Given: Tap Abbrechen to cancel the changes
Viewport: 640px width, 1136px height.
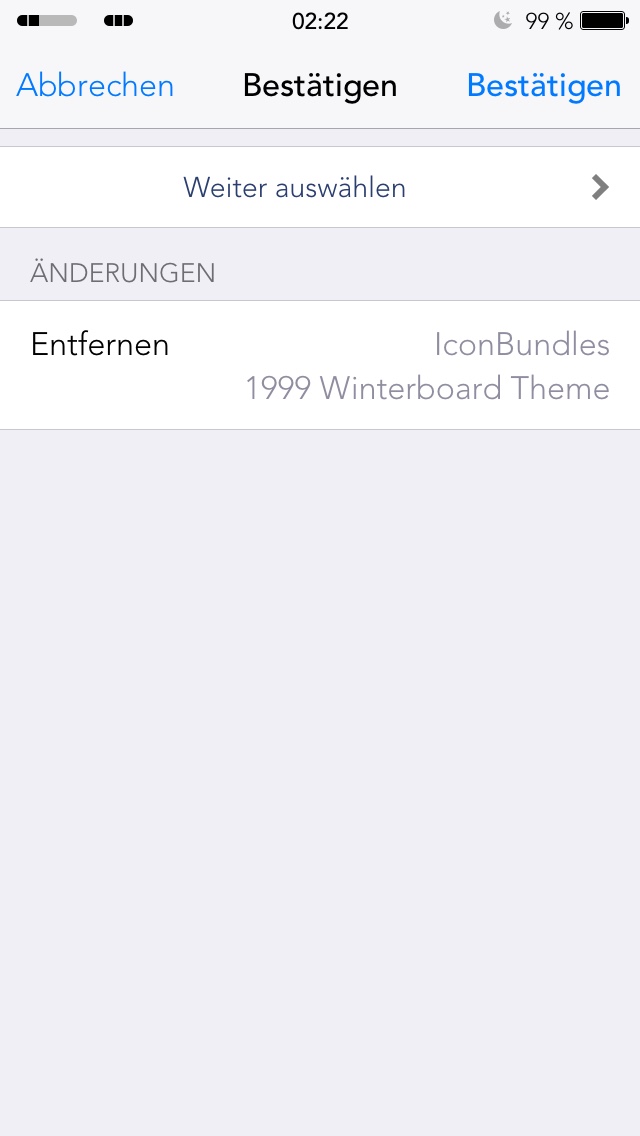Looking at the screenshot, I should pyautogui.click(x=95, y=86).
